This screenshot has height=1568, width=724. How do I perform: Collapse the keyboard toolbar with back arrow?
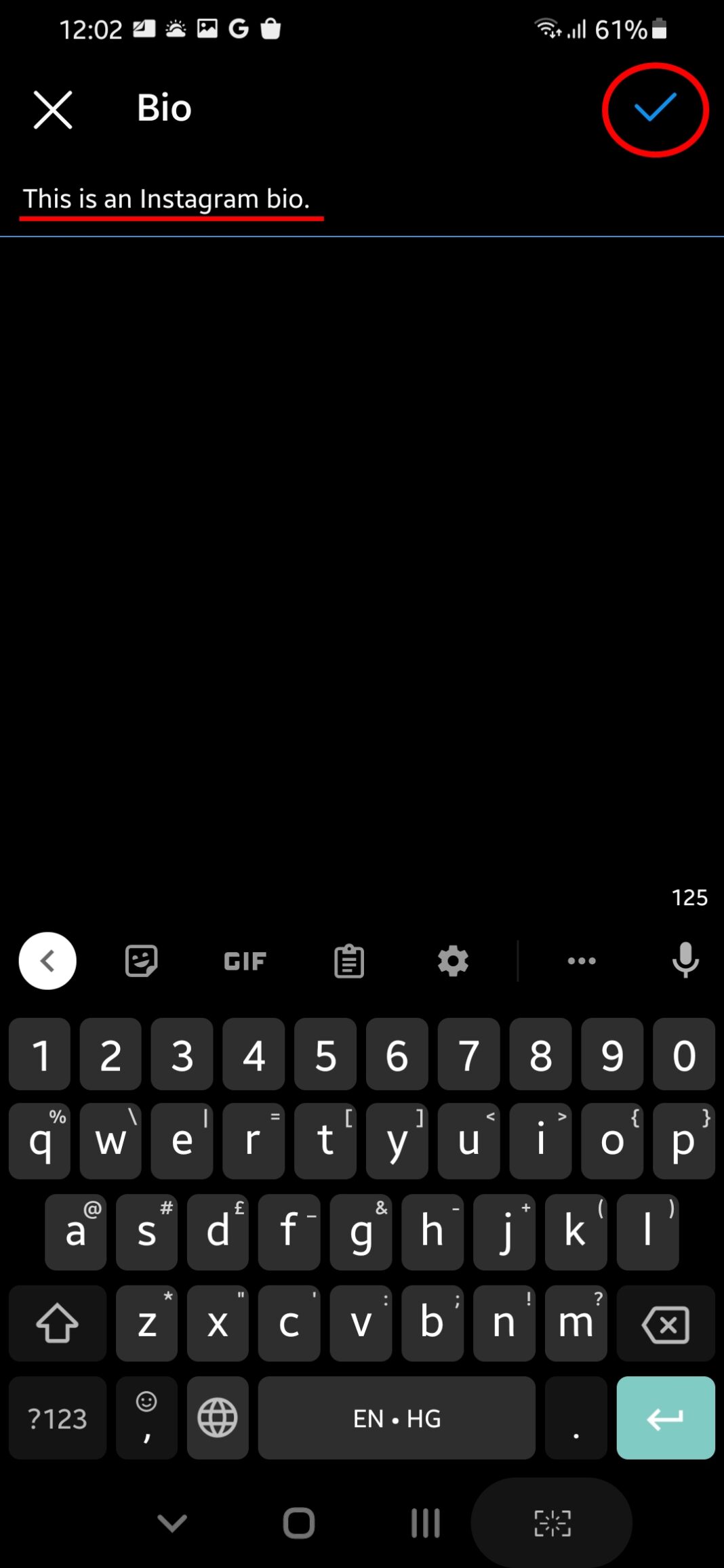[47, 961]
